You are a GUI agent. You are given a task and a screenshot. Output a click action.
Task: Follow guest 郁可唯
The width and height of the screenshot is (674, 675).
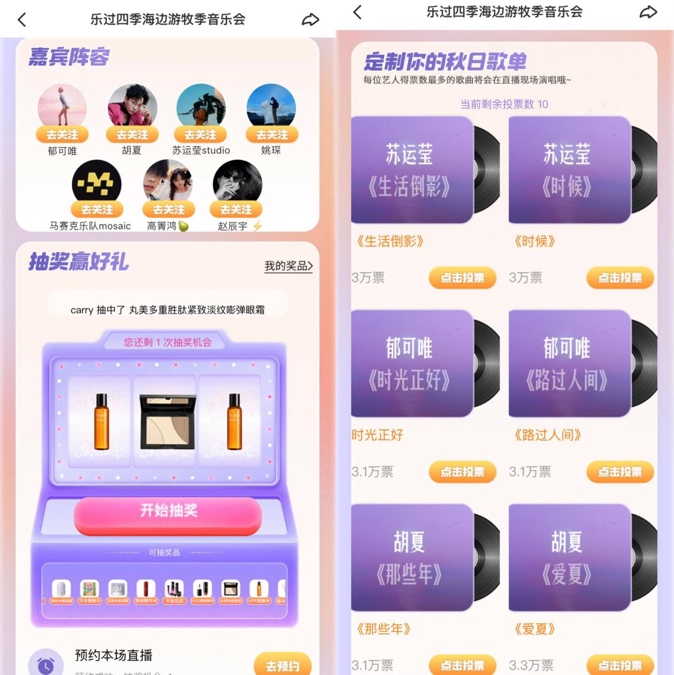(62, 135)
